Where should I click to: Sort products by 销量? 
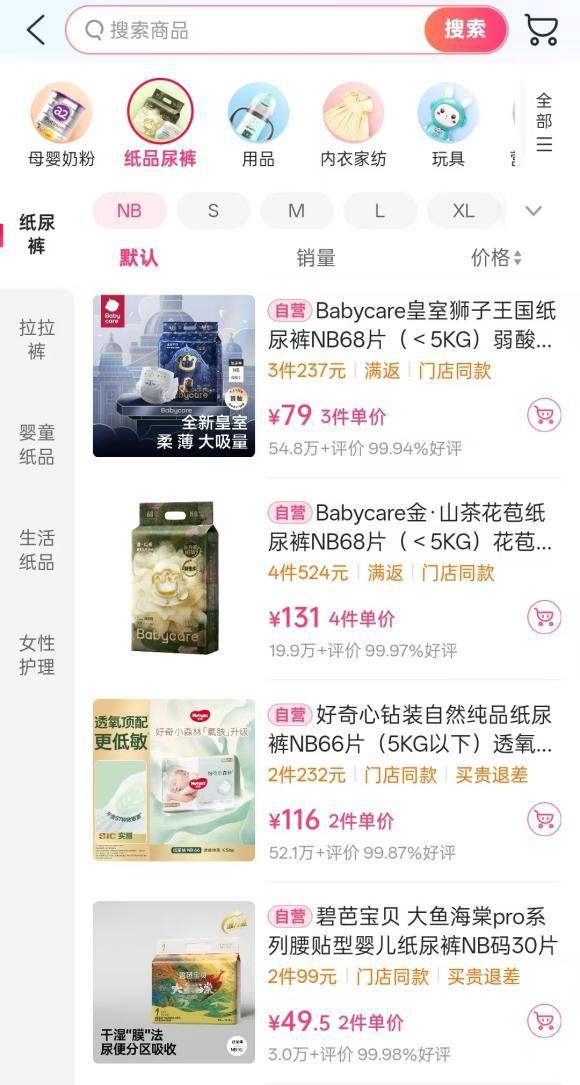(x=316, y=258)
